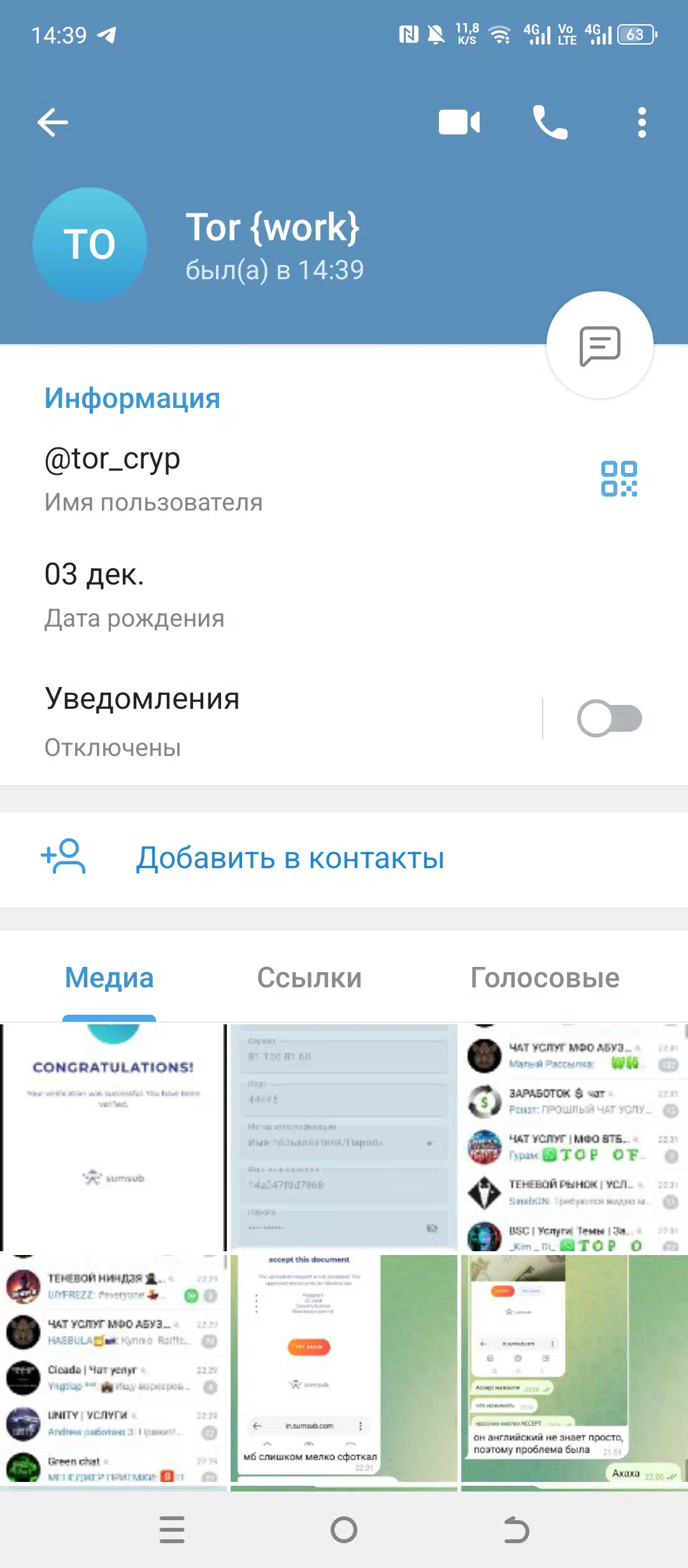Switch to the Голосовые tab
Screen dimensions: 688x1568
[x=545, y=978]
